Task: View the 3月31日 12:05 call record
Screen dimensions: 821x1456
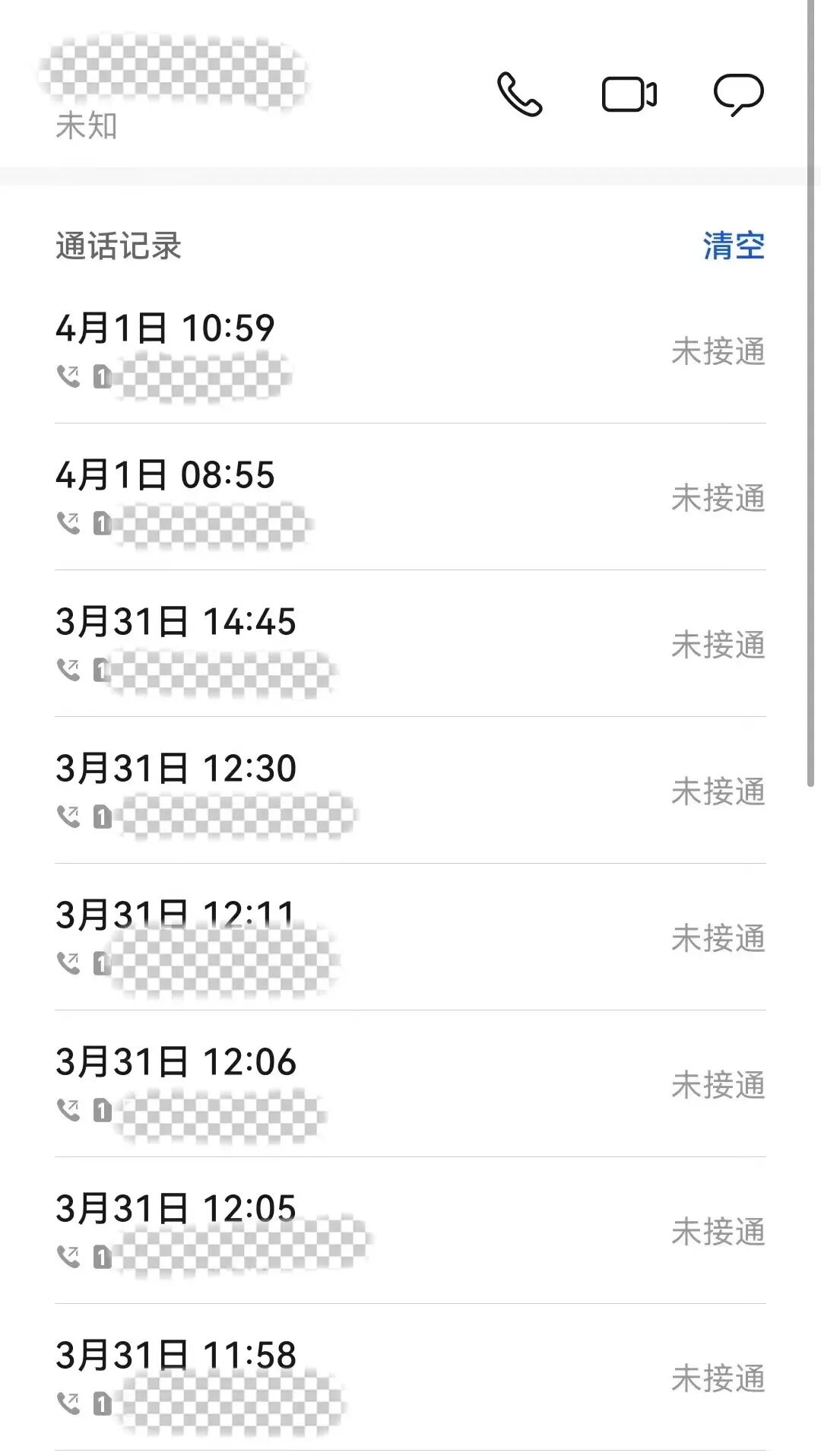Action: pos(410,1230)
